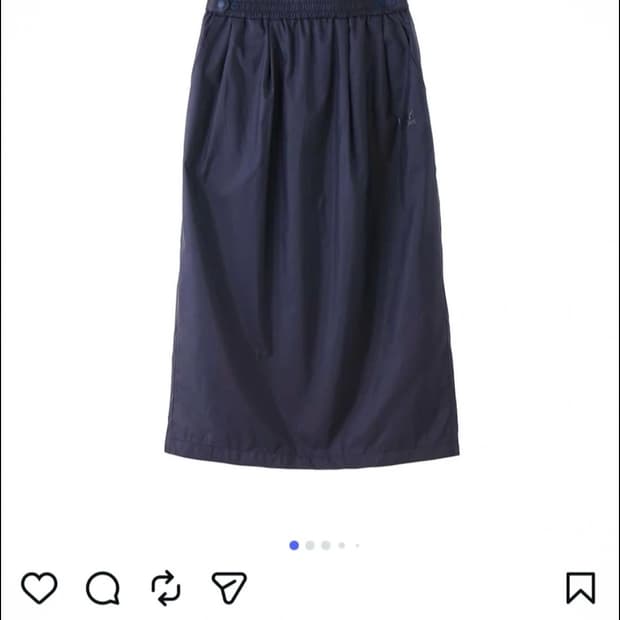Bookmark this post for later
This screenshot has width=620, height=620.
point(581,588)
